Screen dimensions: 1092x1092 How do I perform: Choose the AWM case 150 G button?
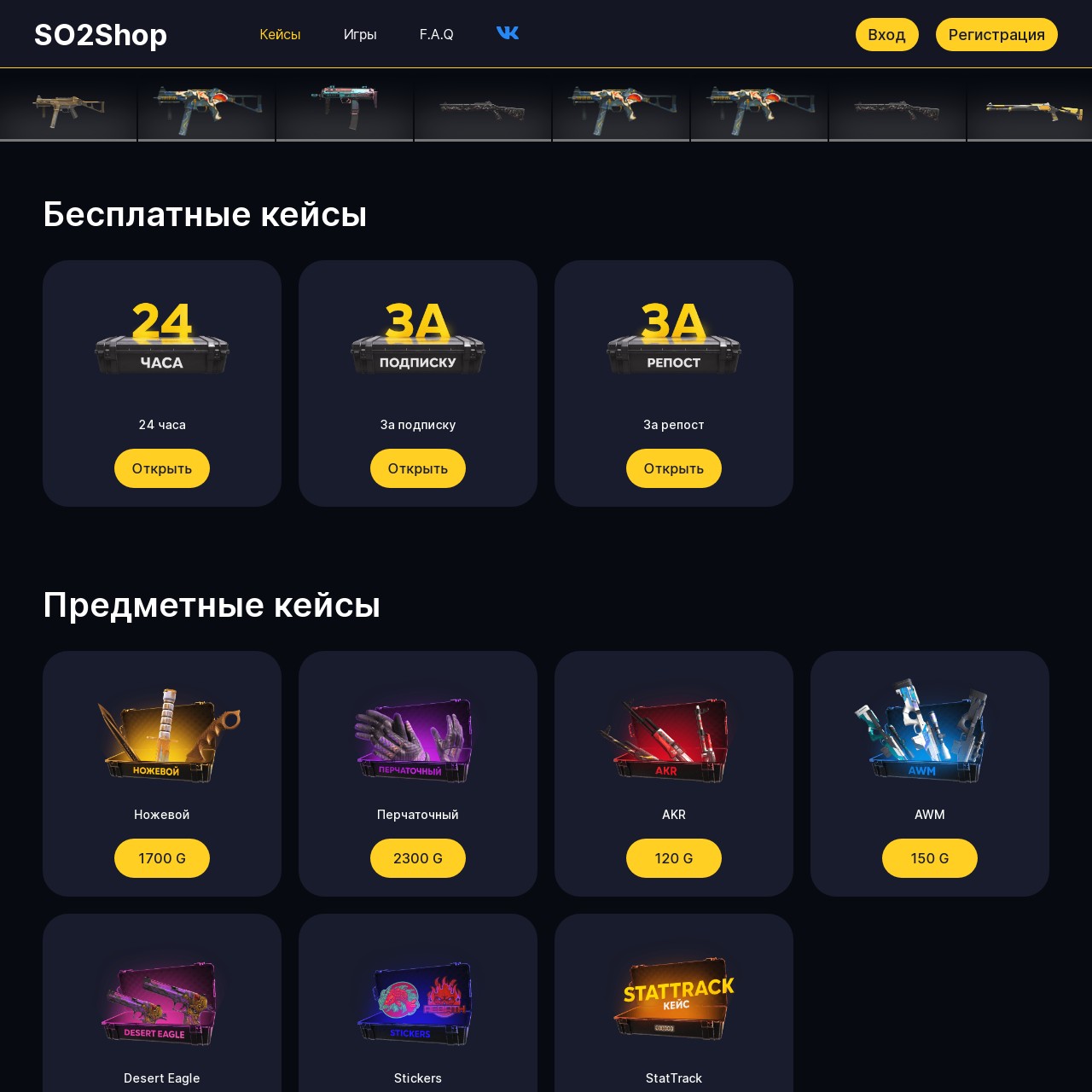(930, 858)
